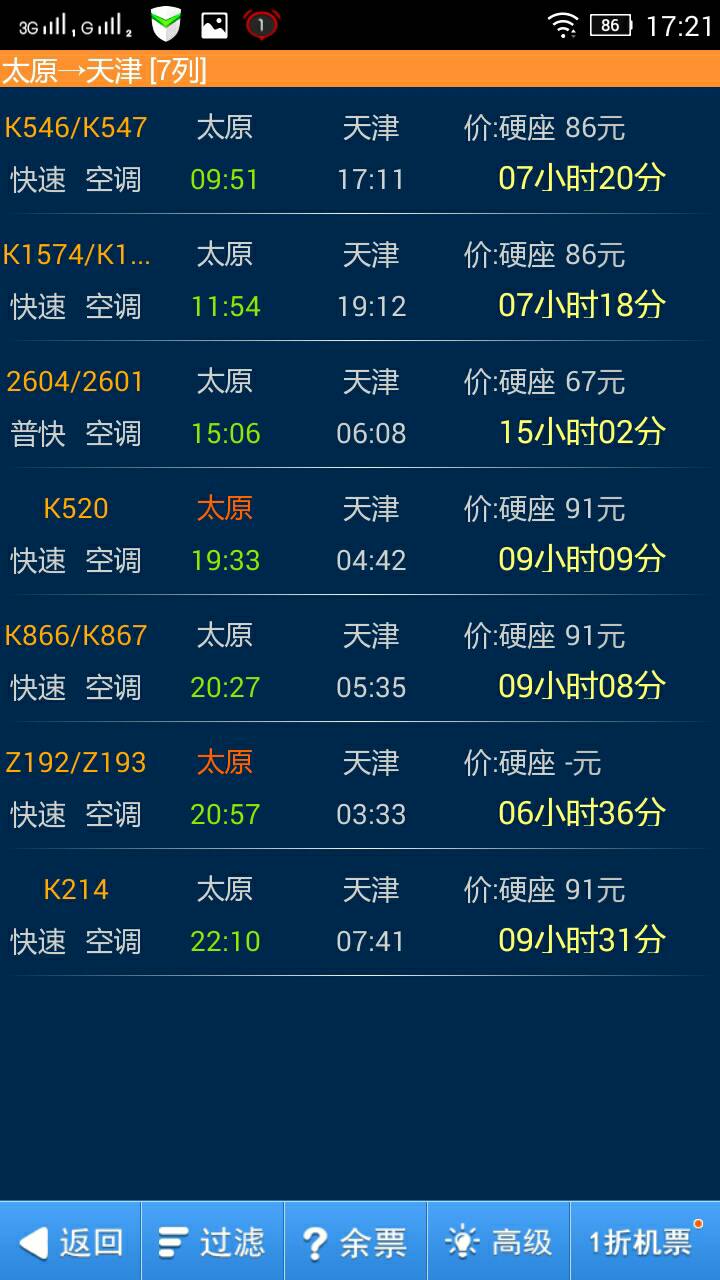Select train Z192/Z193 departing 20:57
The width and height of the screenshot is (720, 1280).
tap(360, 788)
